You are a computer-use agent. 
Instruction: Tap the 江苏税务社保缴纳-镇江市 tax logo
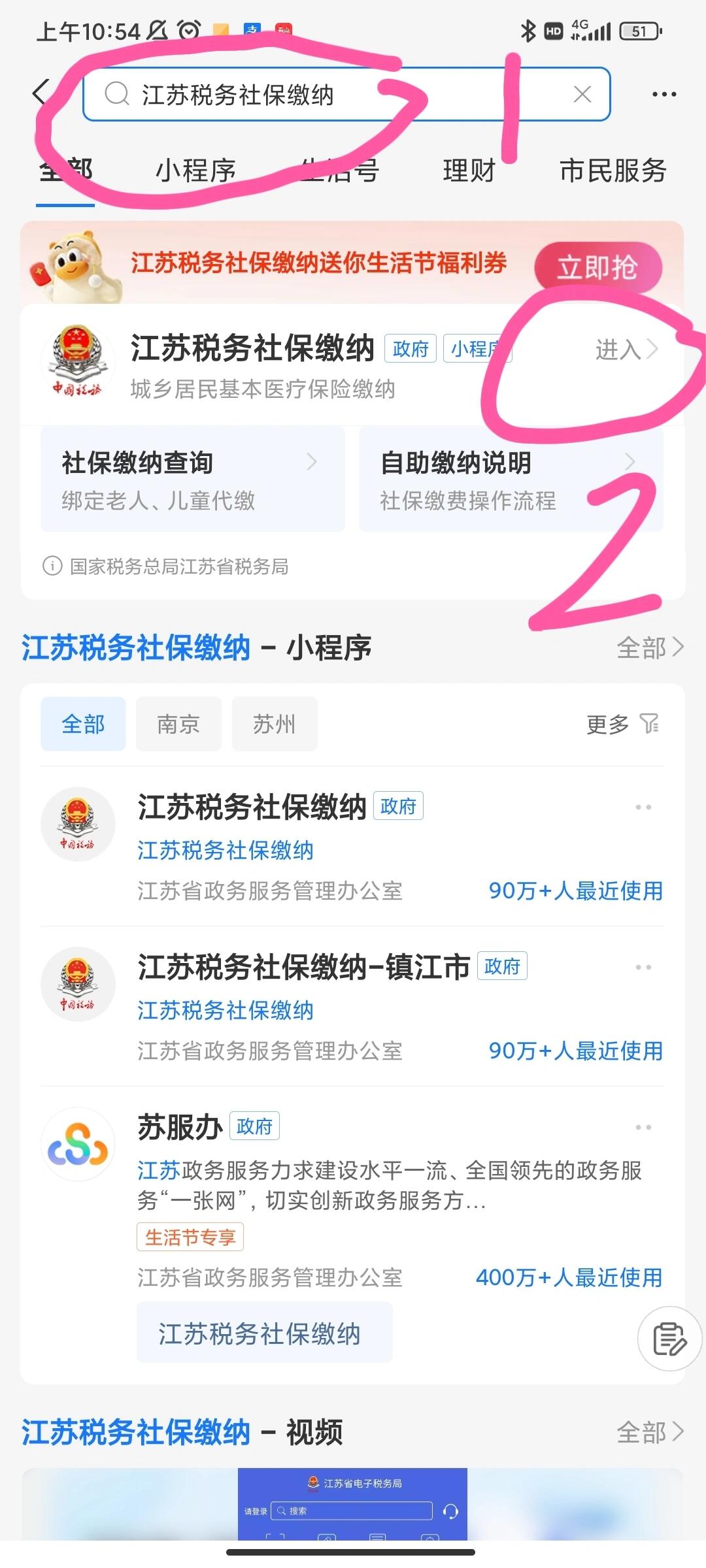click(x=78, y=983)
